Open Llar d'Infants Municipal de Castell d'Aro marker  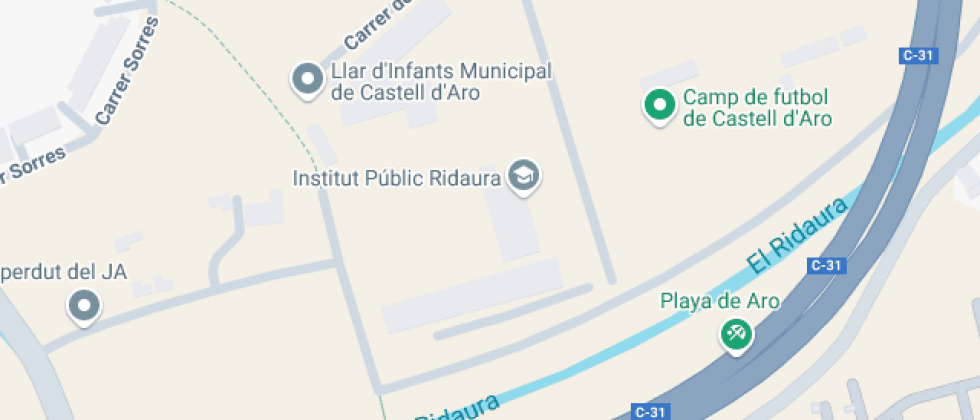click(x=305, y=80)
